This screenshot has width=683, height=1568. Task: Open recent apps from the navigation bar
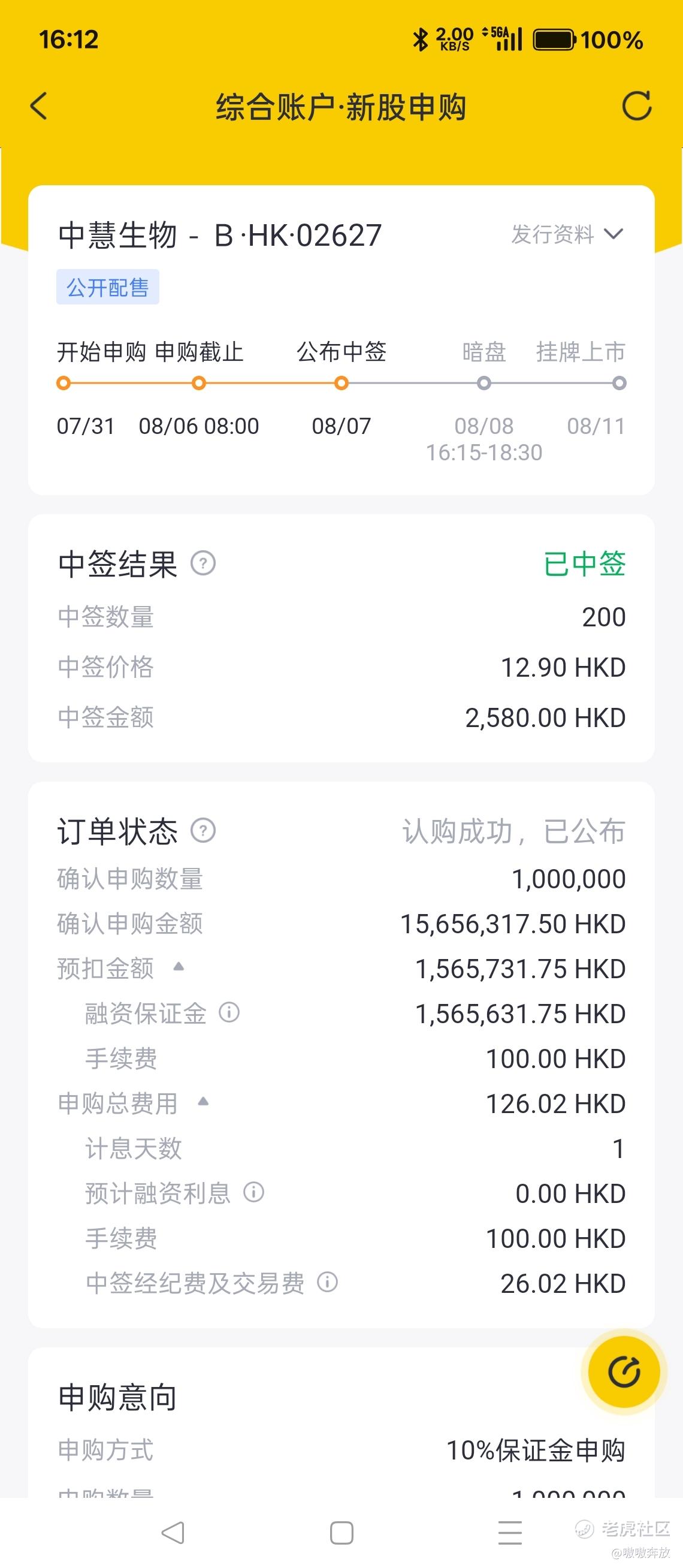pyautogui.click(x=510, y=1533)
